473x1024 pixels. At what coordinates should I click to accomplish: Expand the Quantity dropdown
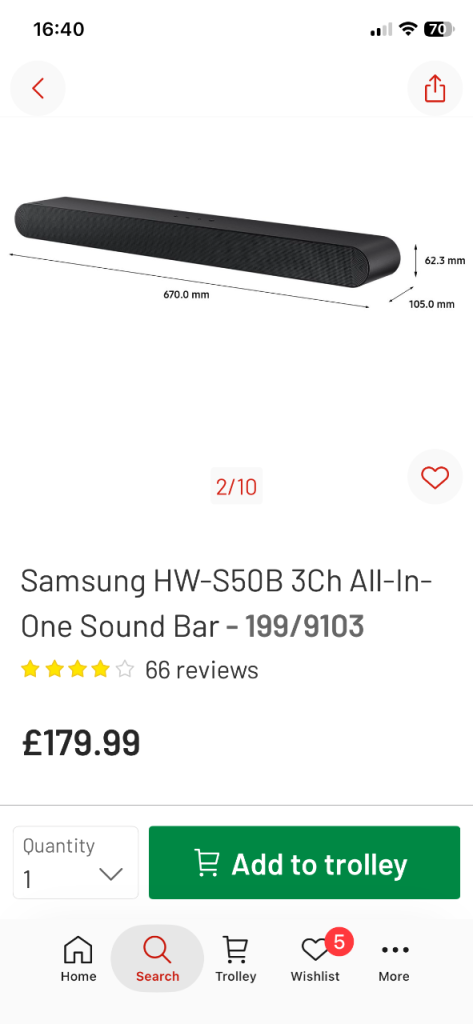point(76,863)
